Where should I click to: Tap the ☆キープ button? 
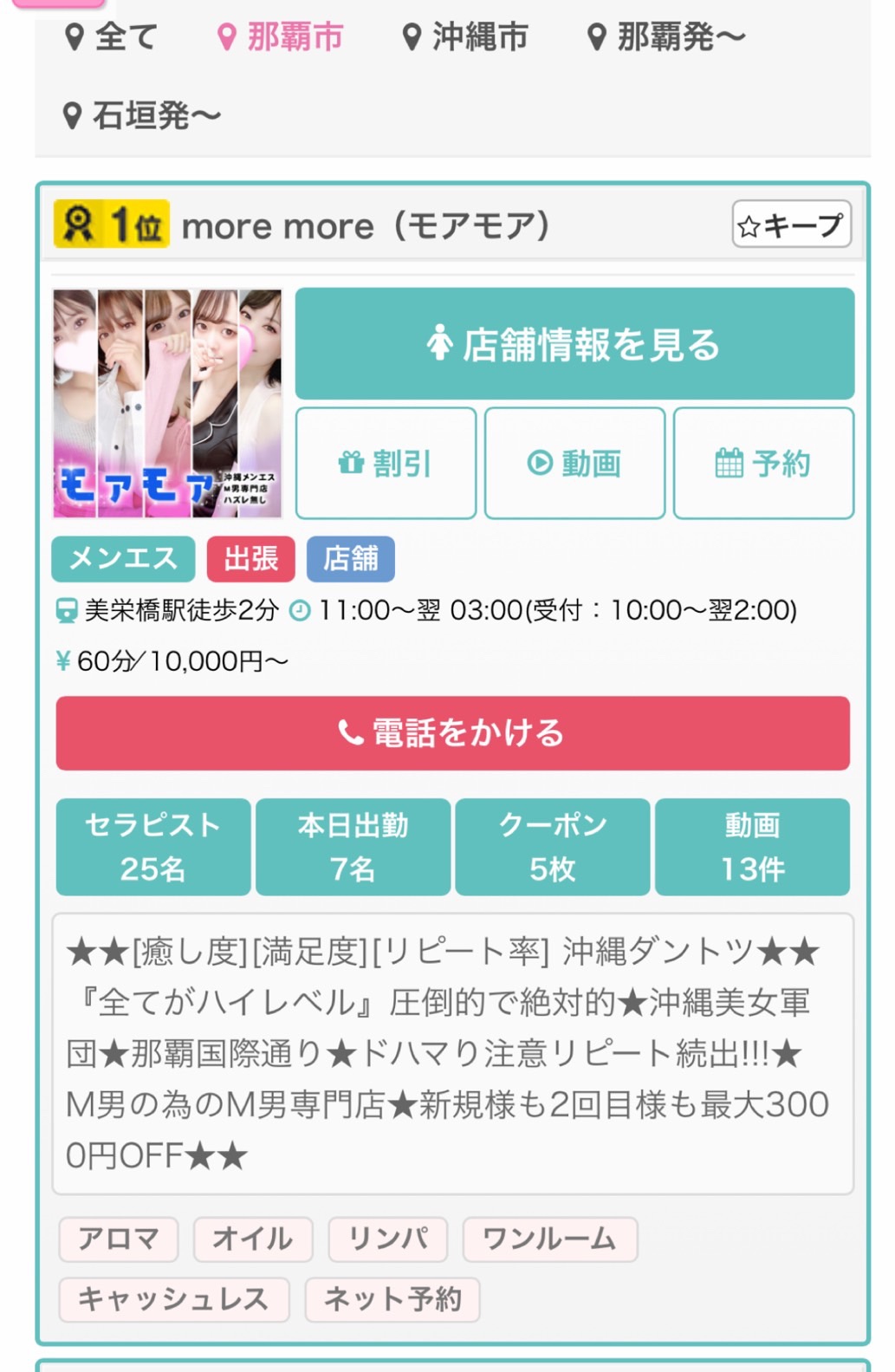pos(790,225)
